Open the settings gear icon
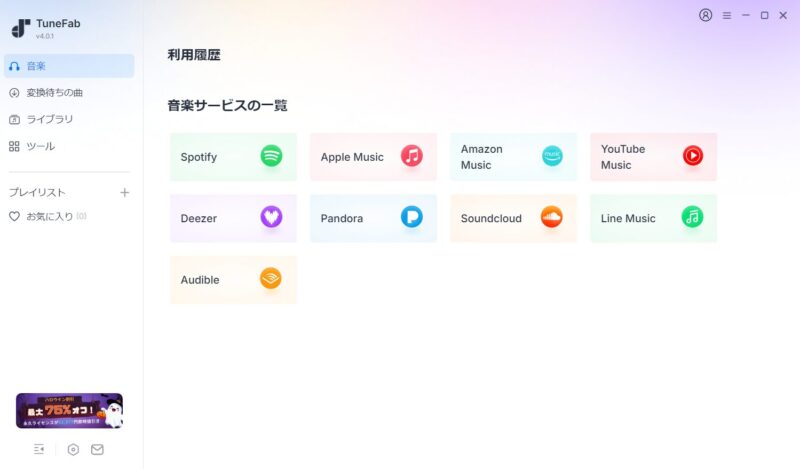Viewport: 800px width, 469px height. 73,450
